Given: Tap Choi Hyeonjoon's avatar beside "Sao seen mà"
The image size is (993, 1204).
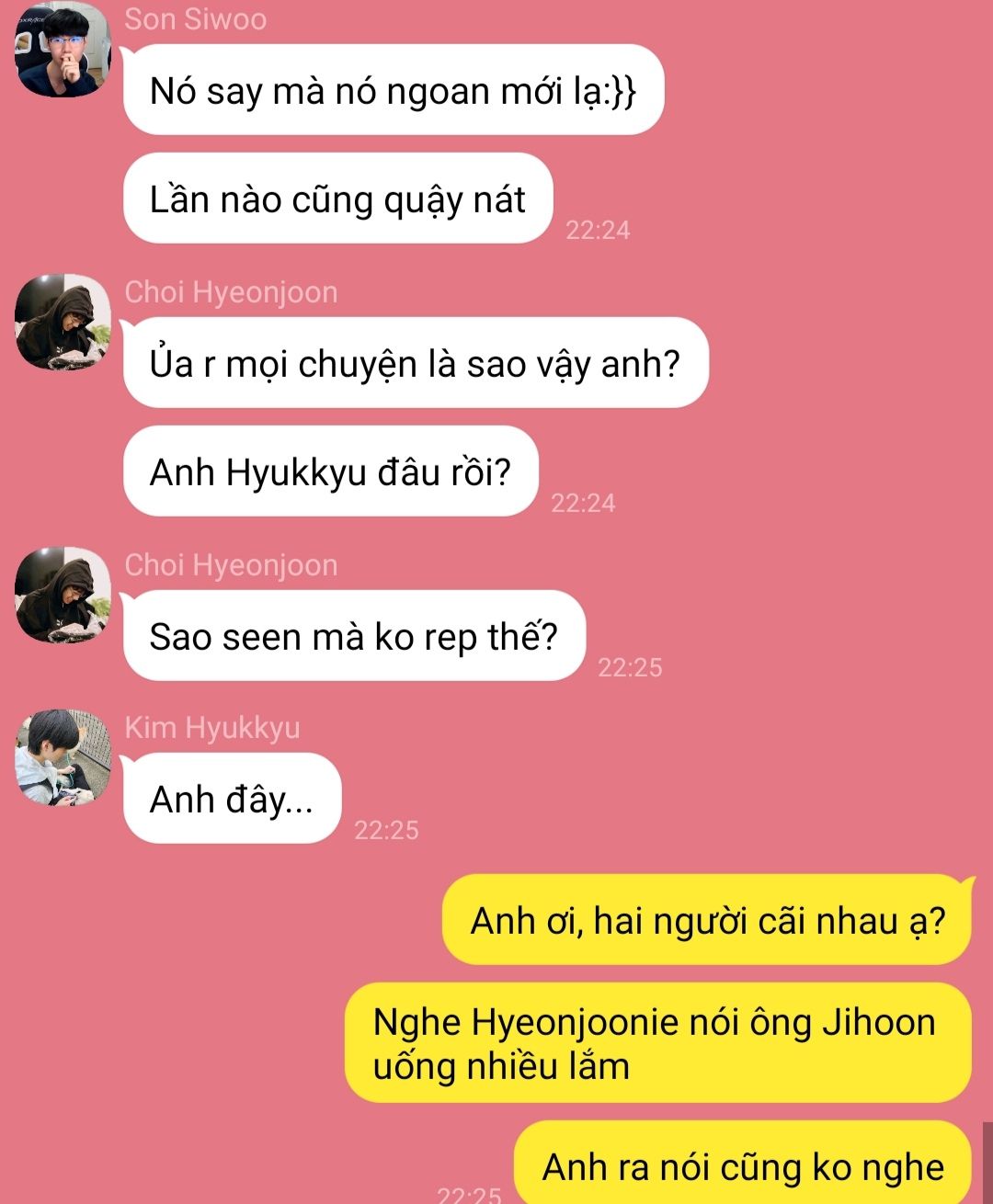Looking at the screenshot, I should (x=63, y=596).
